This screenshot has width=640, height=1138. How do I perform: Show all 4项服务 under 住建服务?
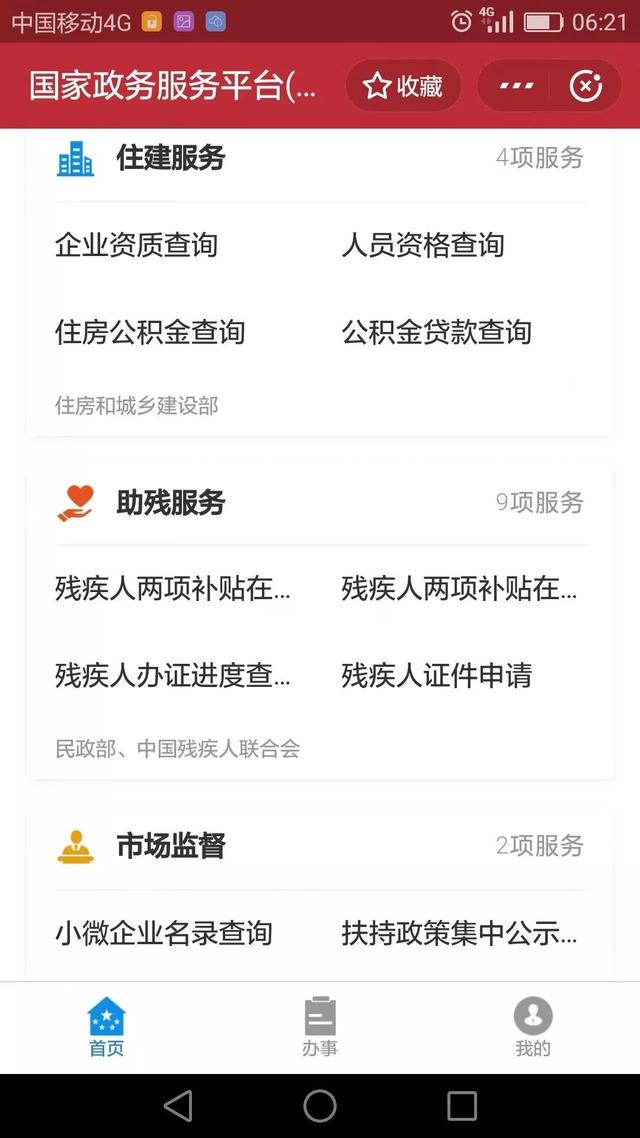539,158
